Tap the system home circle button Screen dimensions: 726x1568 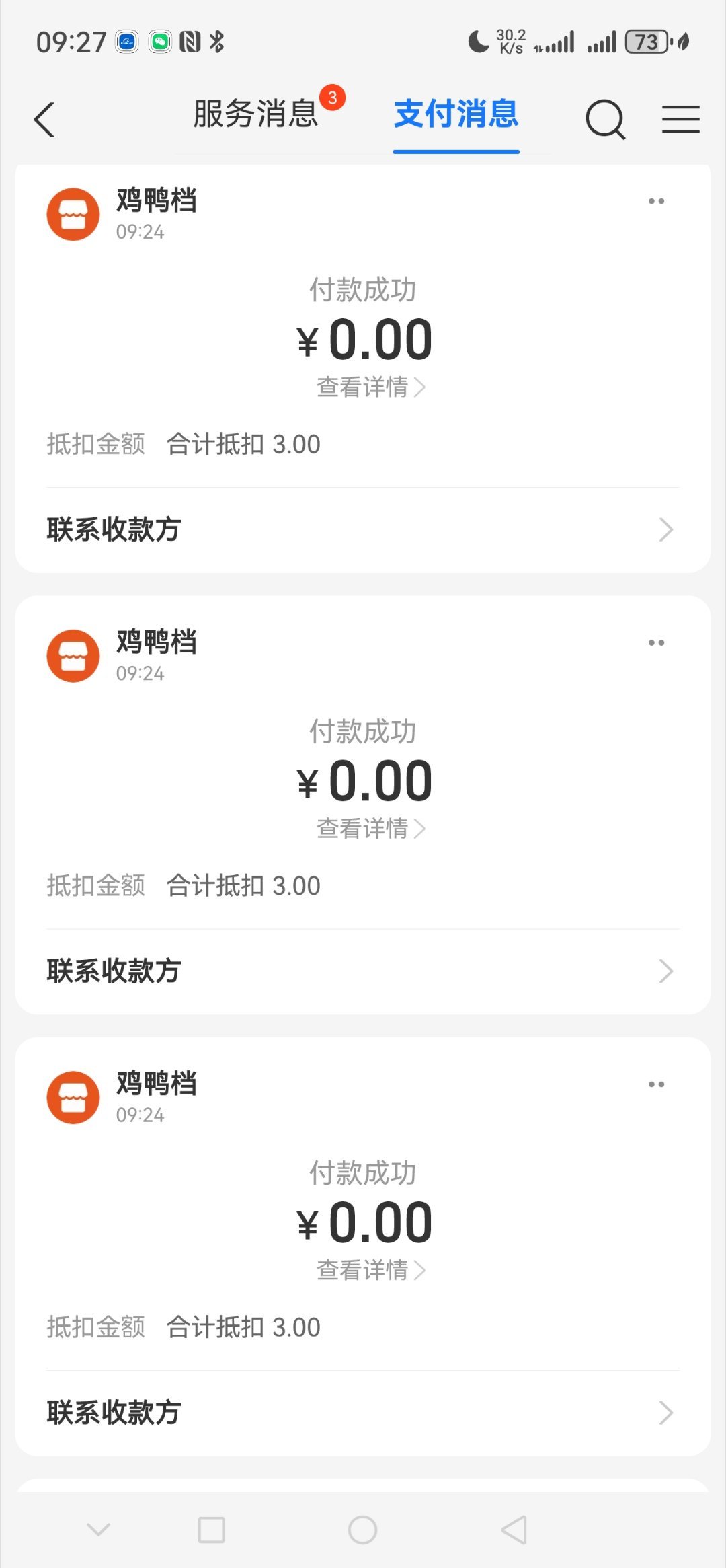click(363, 1530)
